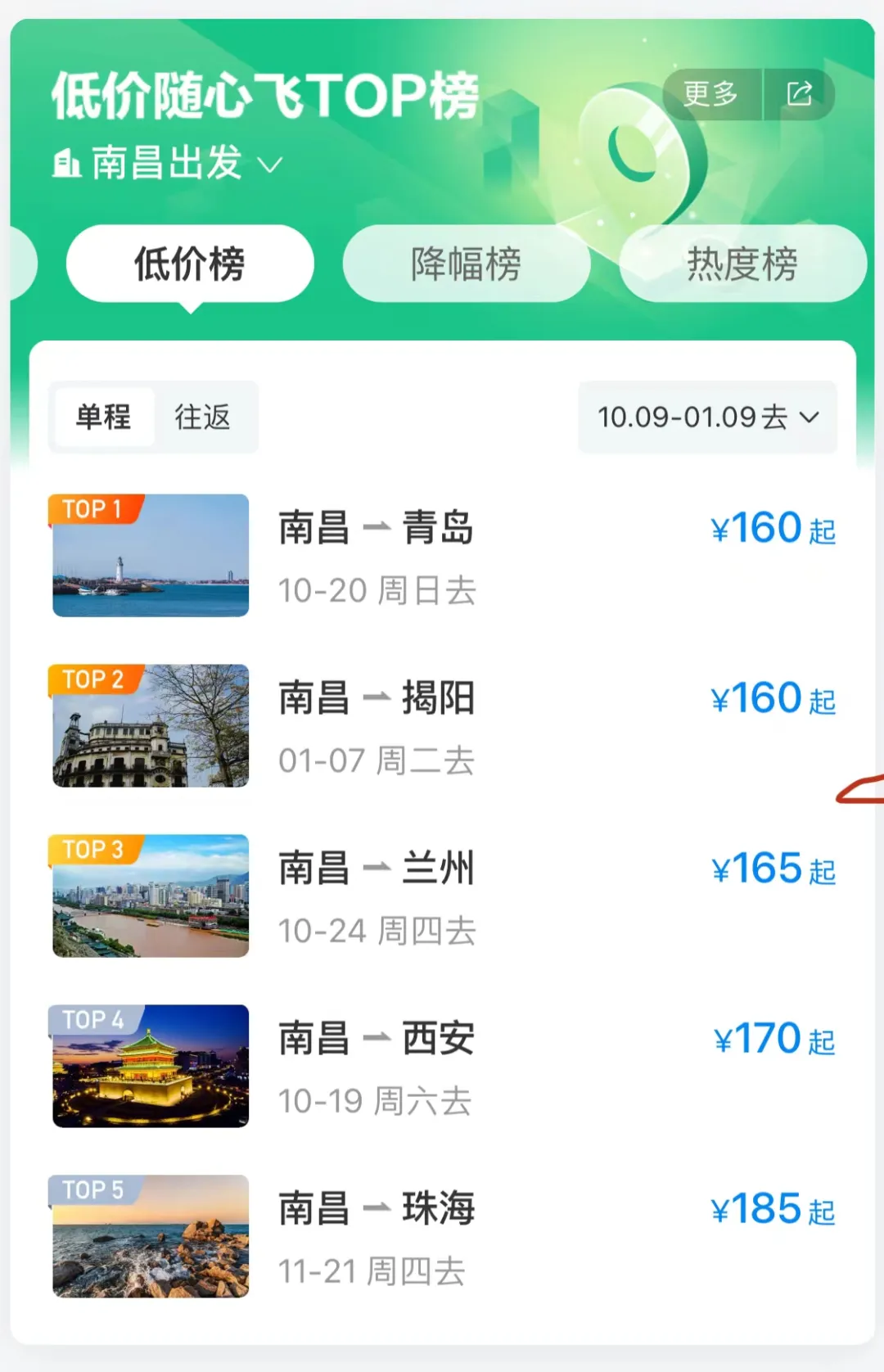Switch to the 热度榜 tab
The image size is (884, 1372).
click(x=742, y=264)
